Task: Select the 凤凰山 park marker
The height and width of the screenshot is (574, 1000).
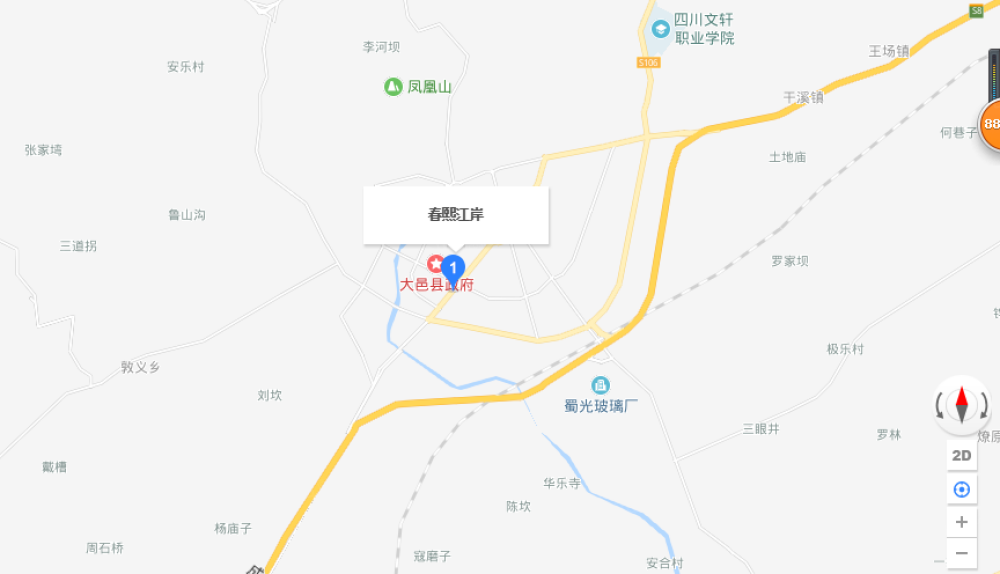Action: pos(393,87)
